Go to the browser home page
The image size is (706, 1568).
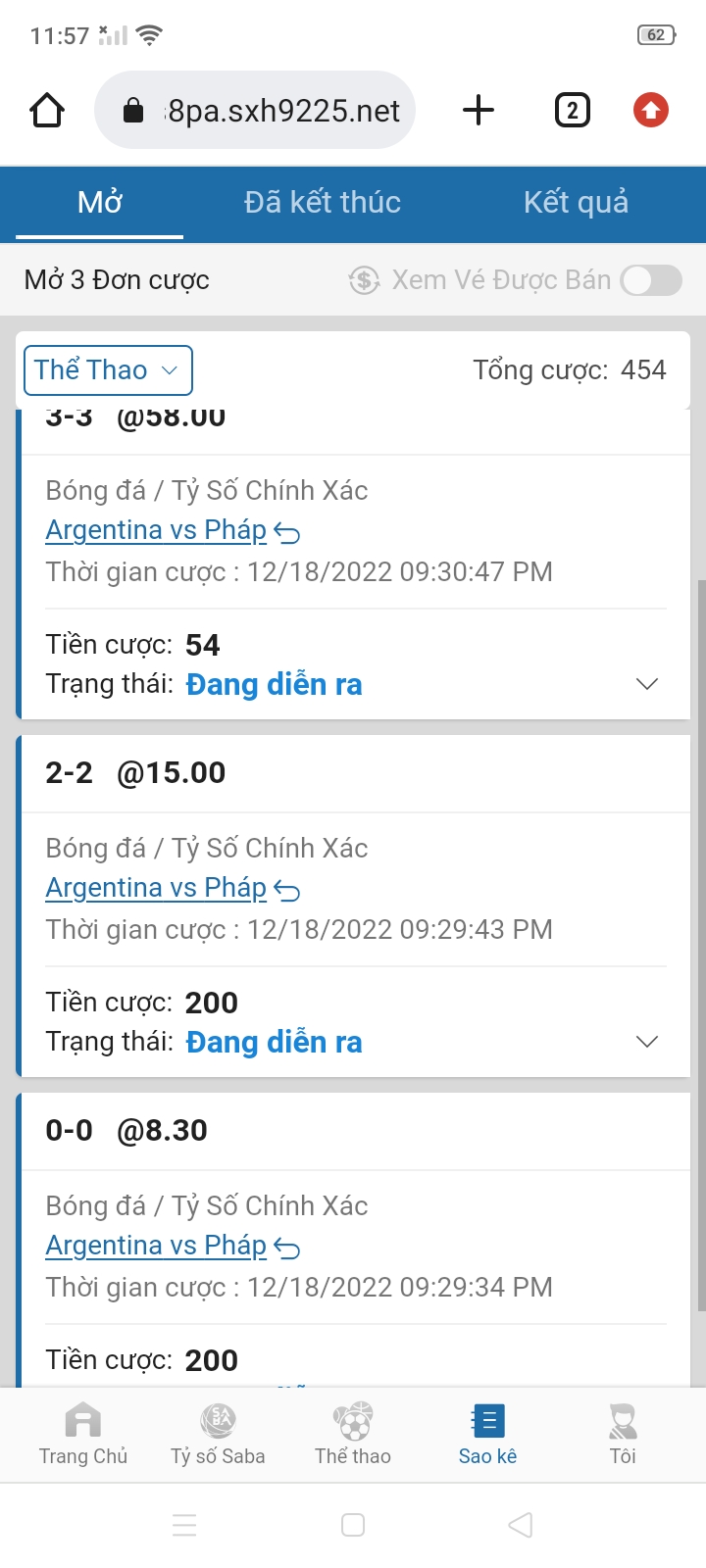pyautogui.click(x=47, y=111)
